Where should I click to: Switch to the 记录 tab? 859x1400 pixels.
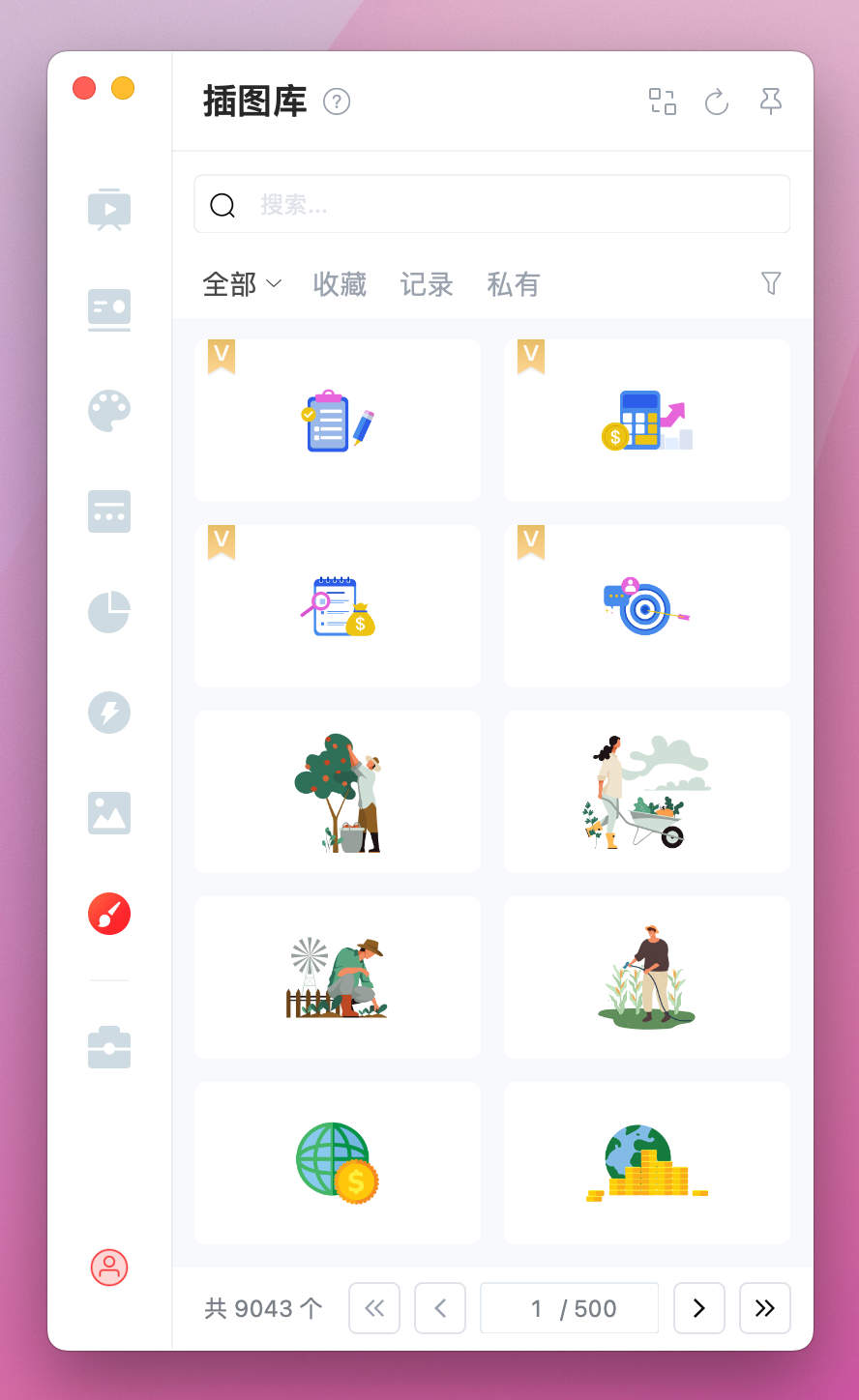427,284
